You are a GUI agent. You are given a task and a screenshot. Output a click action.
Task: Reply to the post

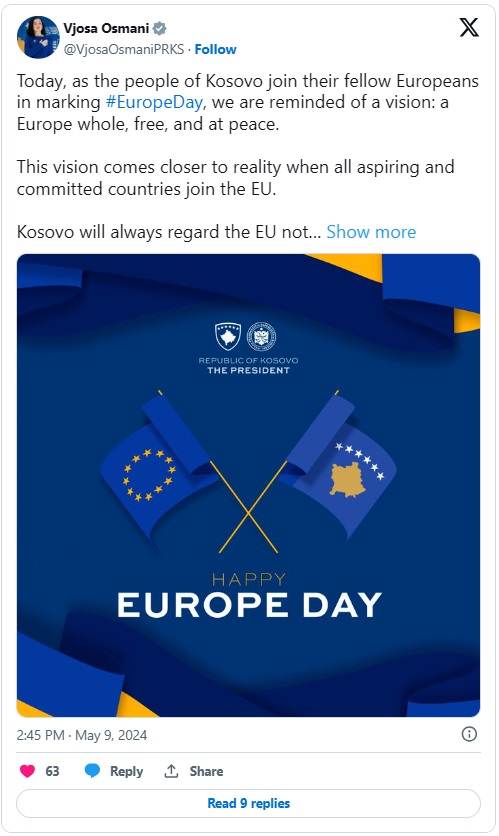[x=114, y=771]
